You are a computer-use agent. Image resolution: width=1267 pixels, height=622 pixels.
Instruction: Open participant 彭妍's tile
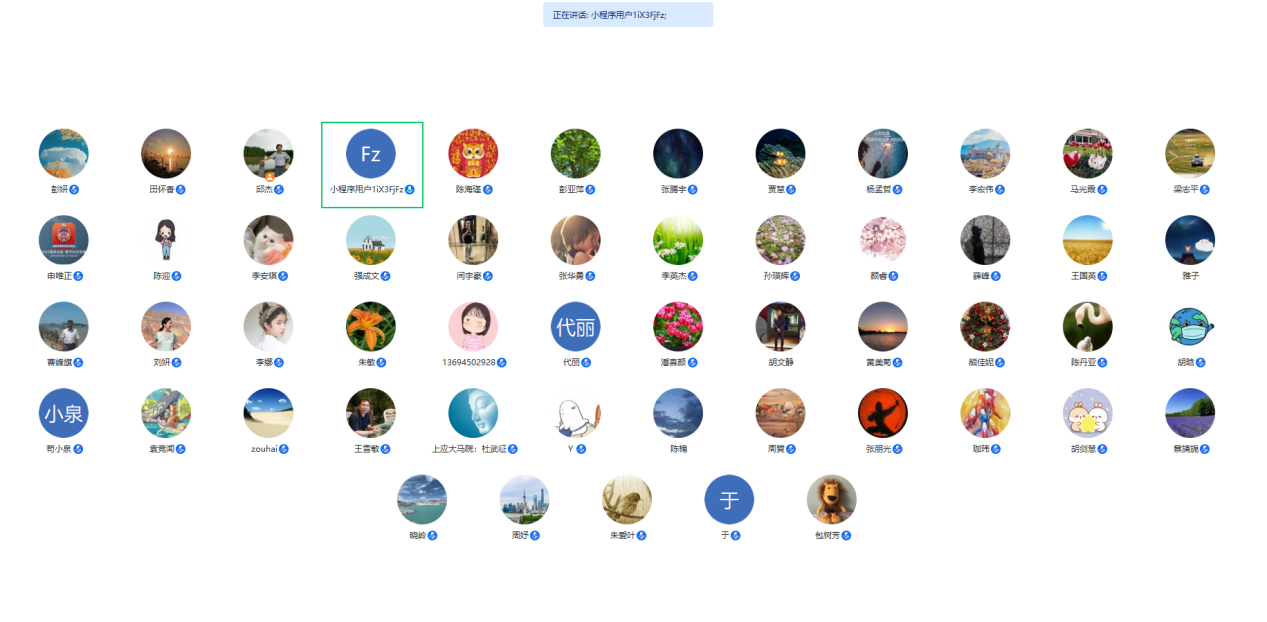pyautogui.click(x=63, y=154)
